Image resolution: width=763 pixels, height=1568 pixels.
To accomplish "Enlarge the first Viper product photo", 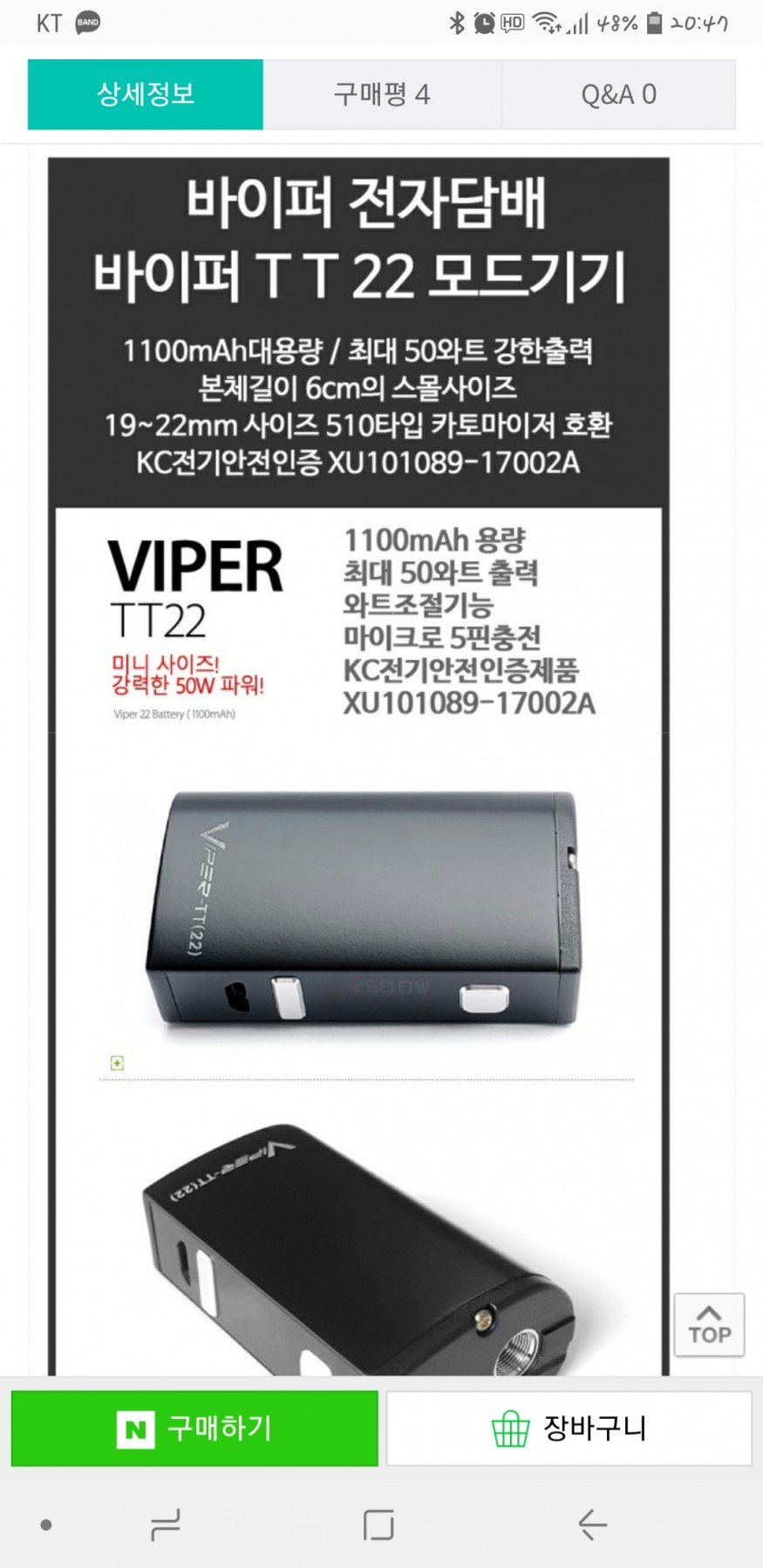I will coord(117,1062).
